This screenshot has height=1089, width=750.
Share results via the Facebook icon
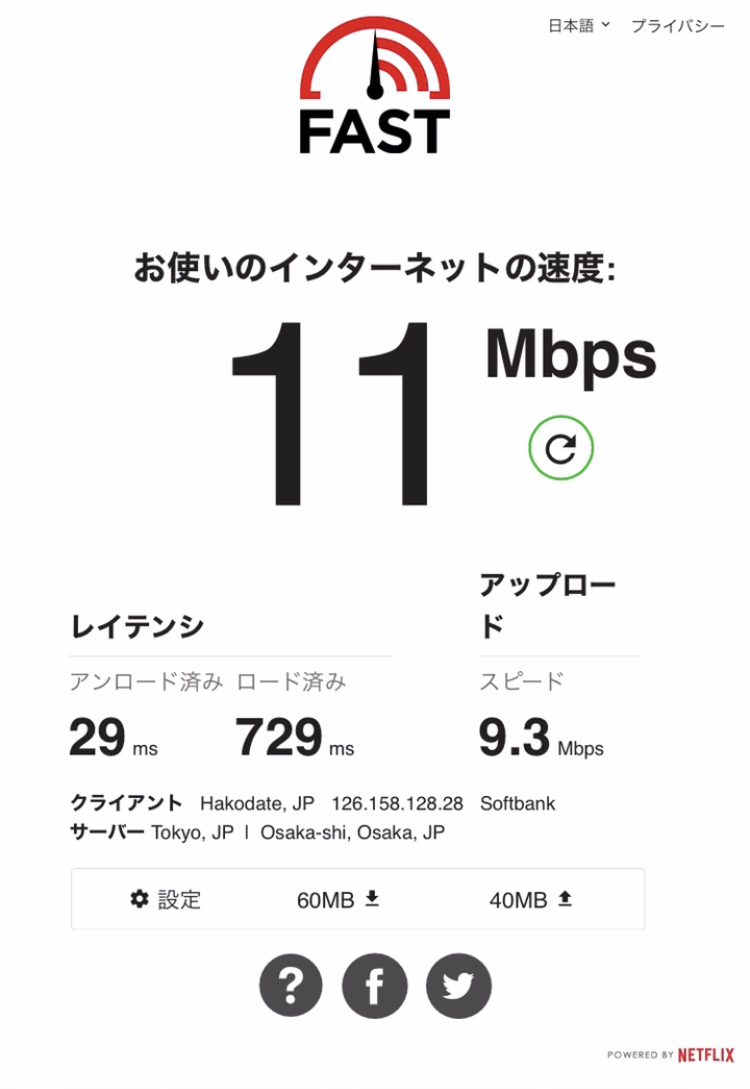[374, 984]
